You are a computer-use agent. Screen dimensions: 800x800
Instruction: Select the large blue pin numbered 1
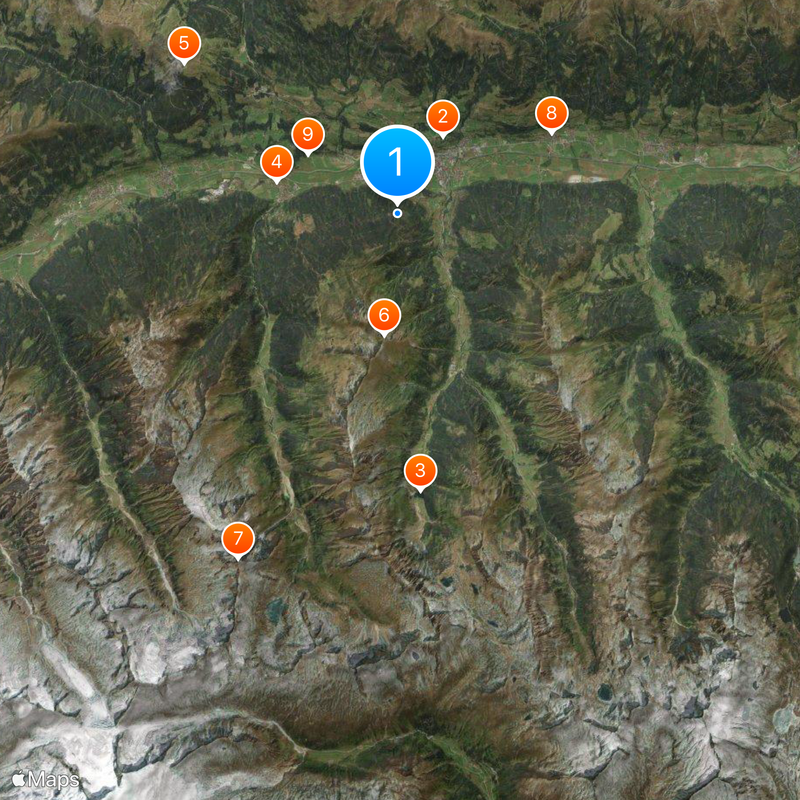click(397, 161)
